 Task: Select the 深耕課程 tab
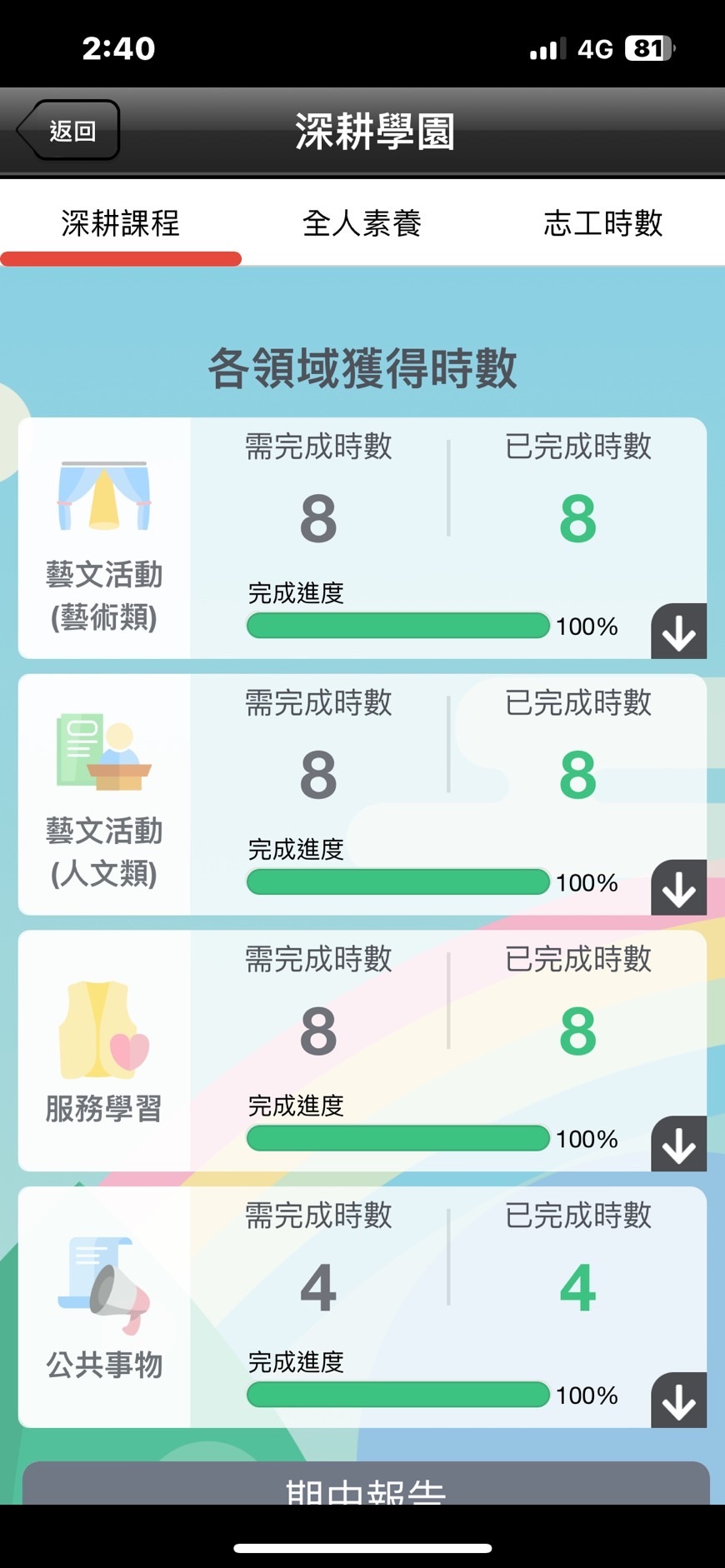coord(121,223)
